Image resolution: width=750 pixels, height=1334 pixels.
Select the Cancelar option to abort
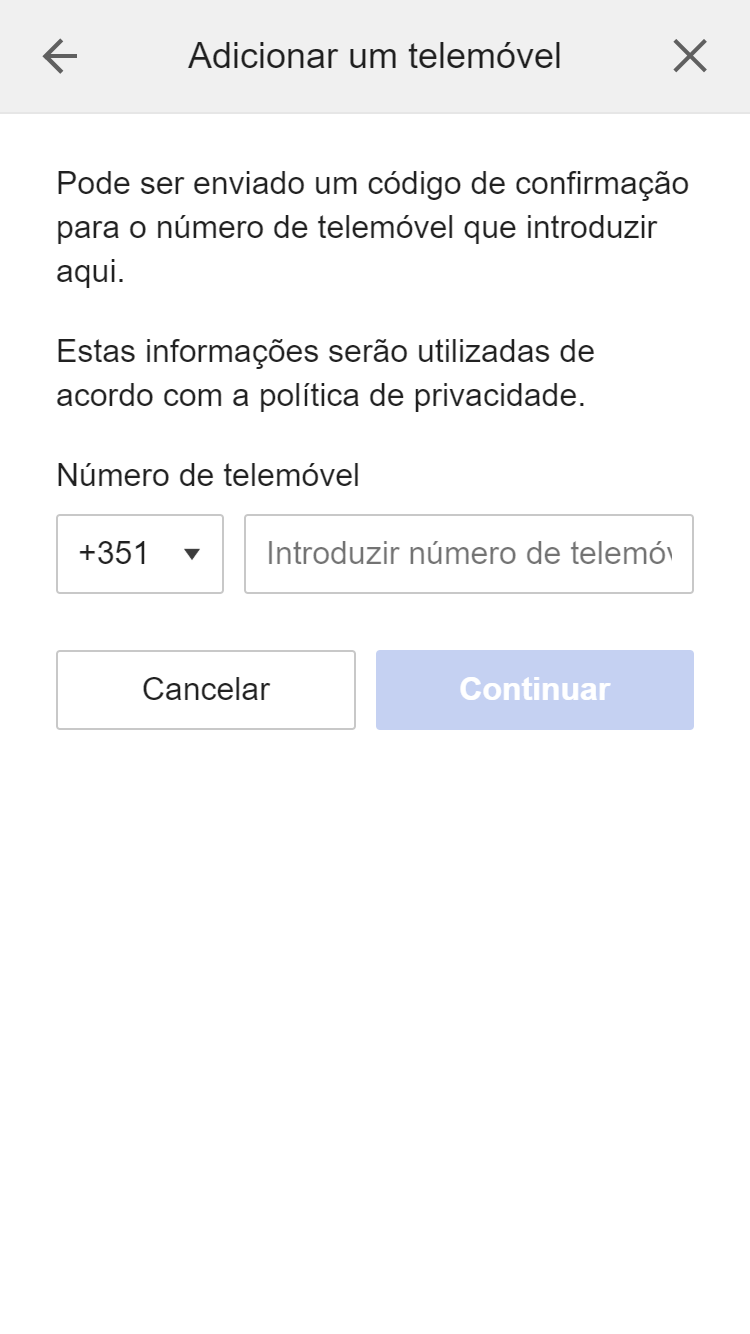point(206,689)
